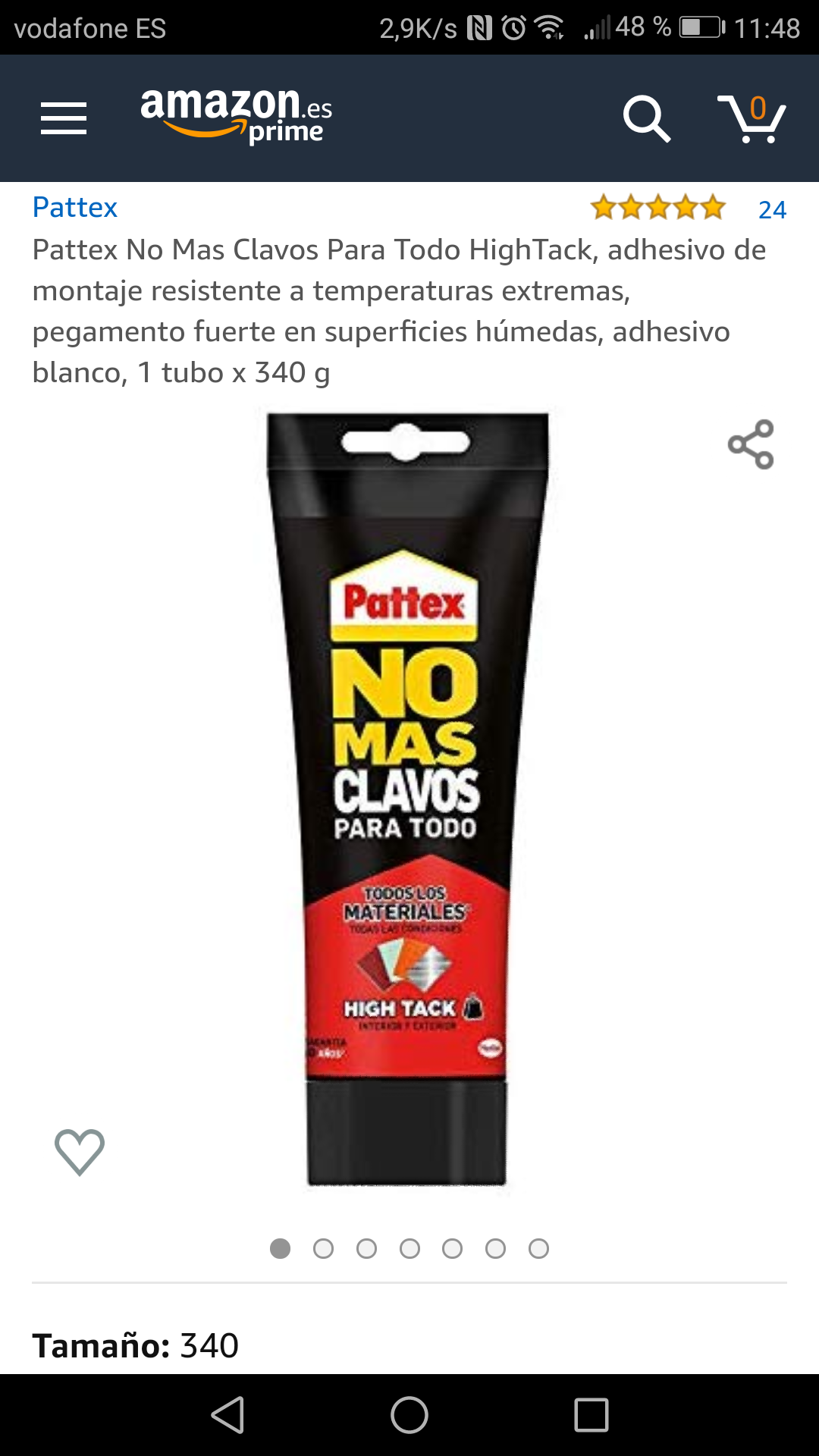Screen dimensions: 819x1456
Task: Open the Amazon.es home logo
Action: [237, 114]
